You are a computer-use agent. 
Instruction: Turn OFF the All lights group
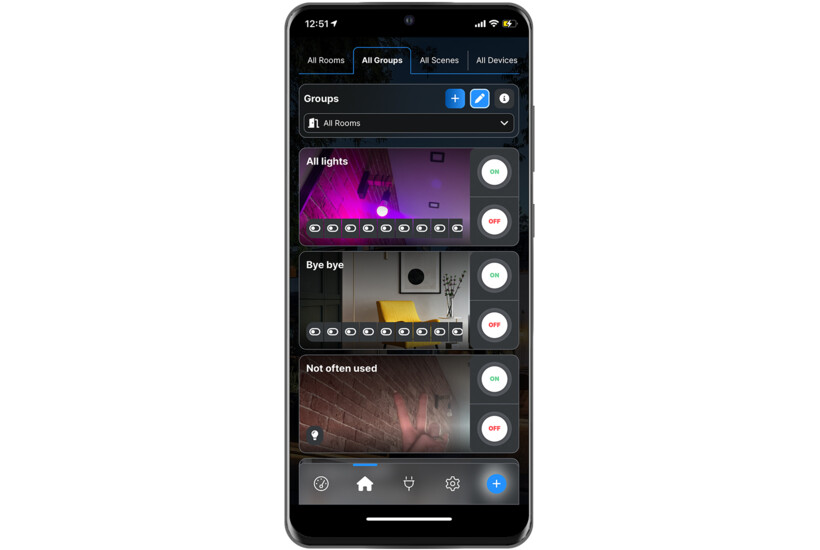coord(494,221)
